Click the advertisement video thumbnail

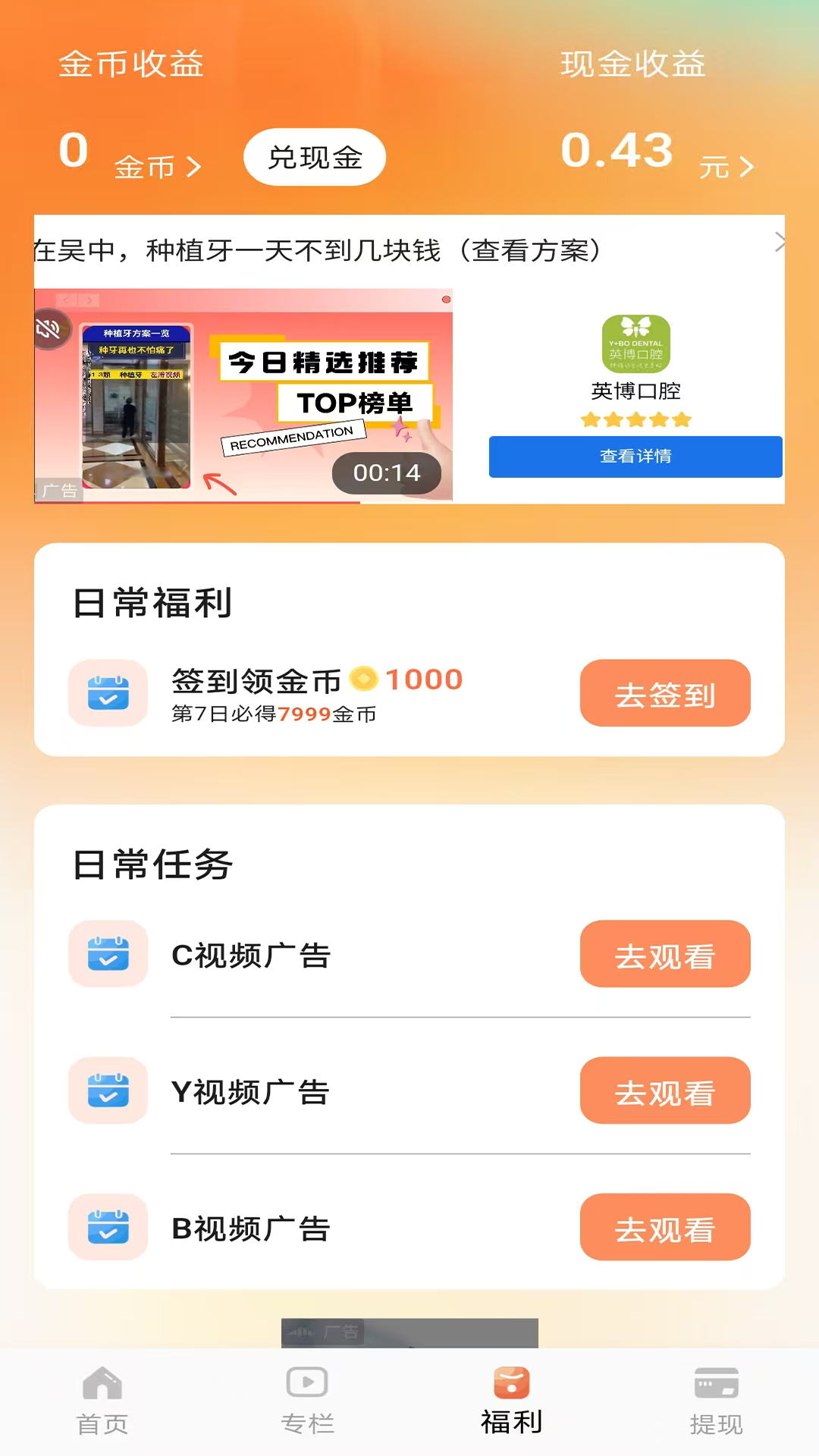[x=243, y=396]
